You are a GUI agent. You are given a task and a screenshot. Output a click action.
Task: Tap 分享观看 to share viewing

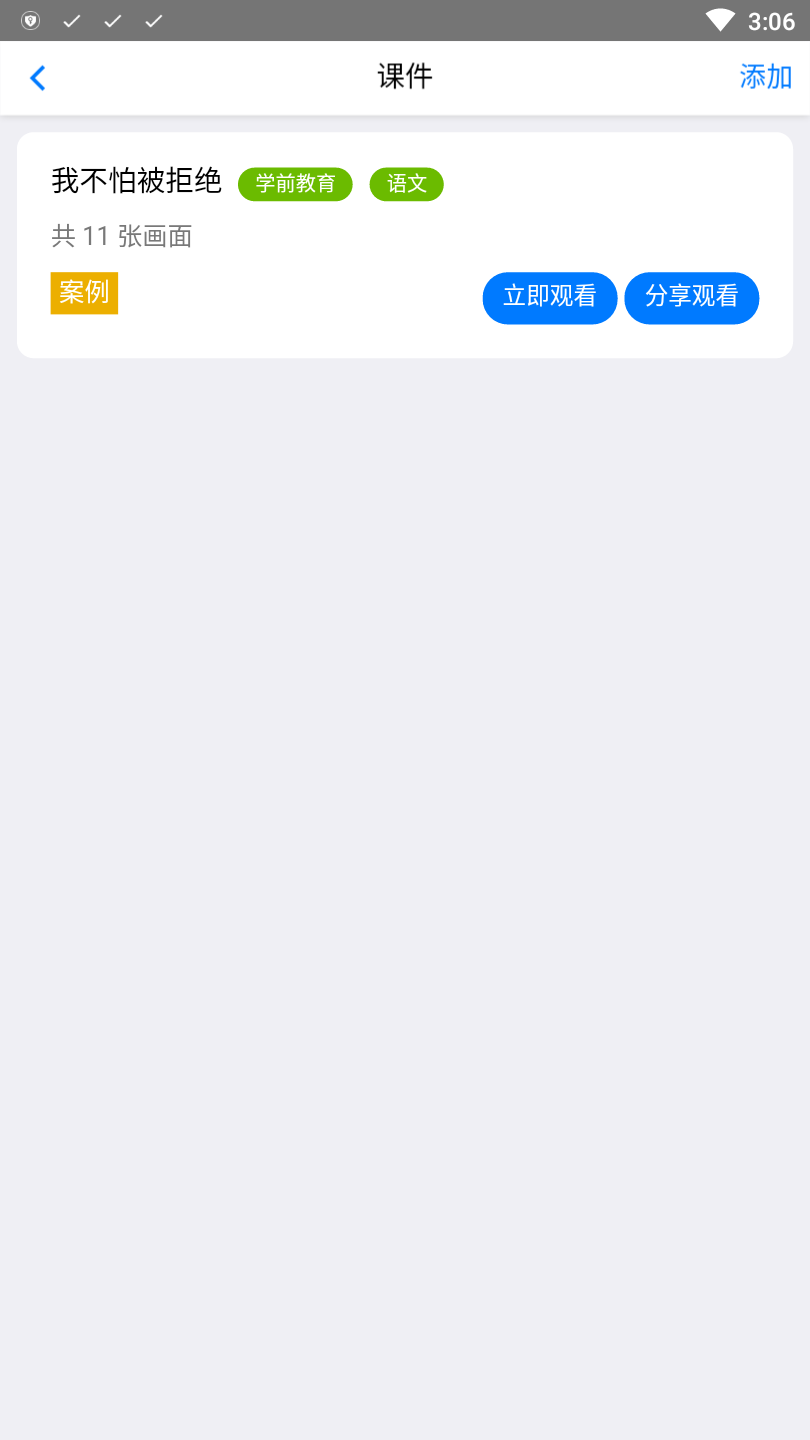click(x=692, y=298)
